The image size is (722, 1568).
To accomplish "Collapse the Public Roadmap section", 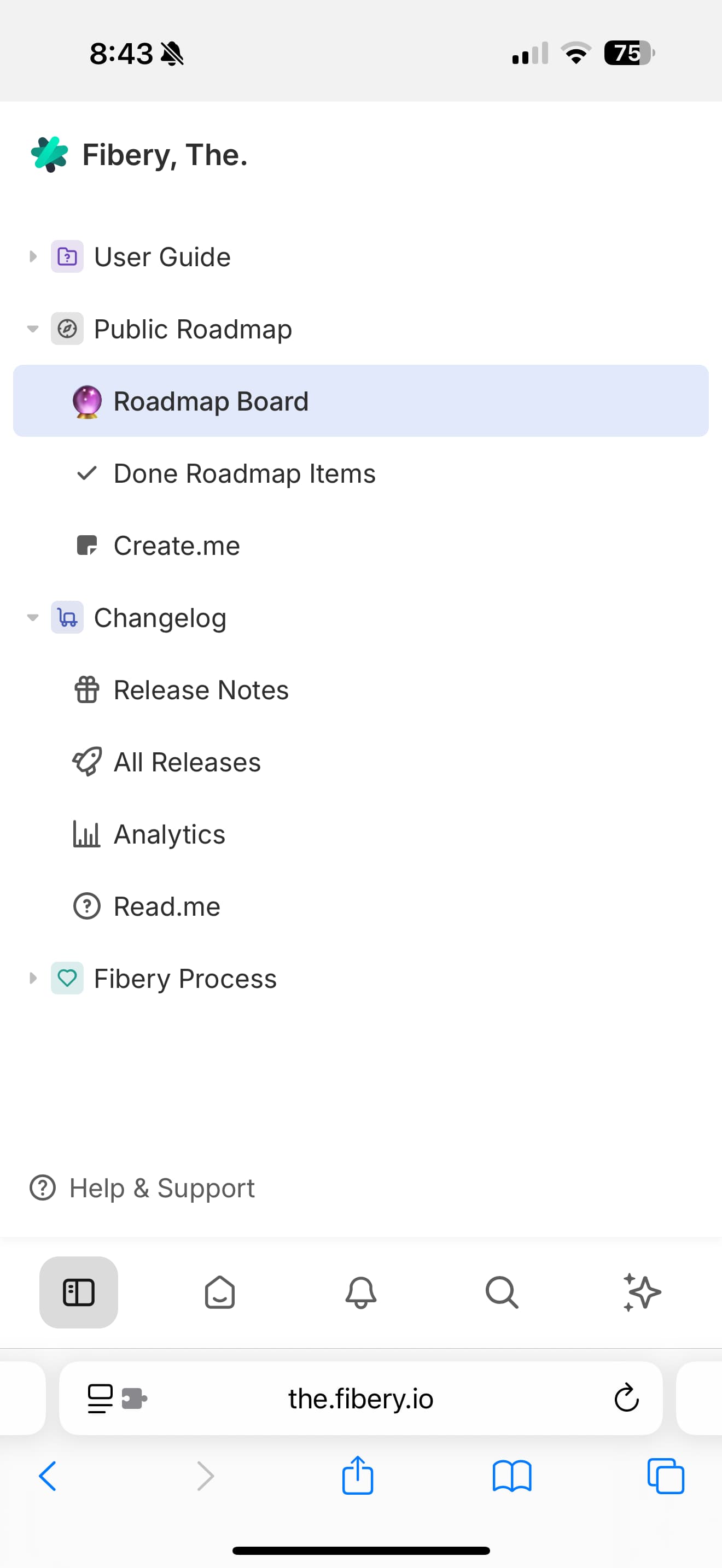I will tap(33, 329).
